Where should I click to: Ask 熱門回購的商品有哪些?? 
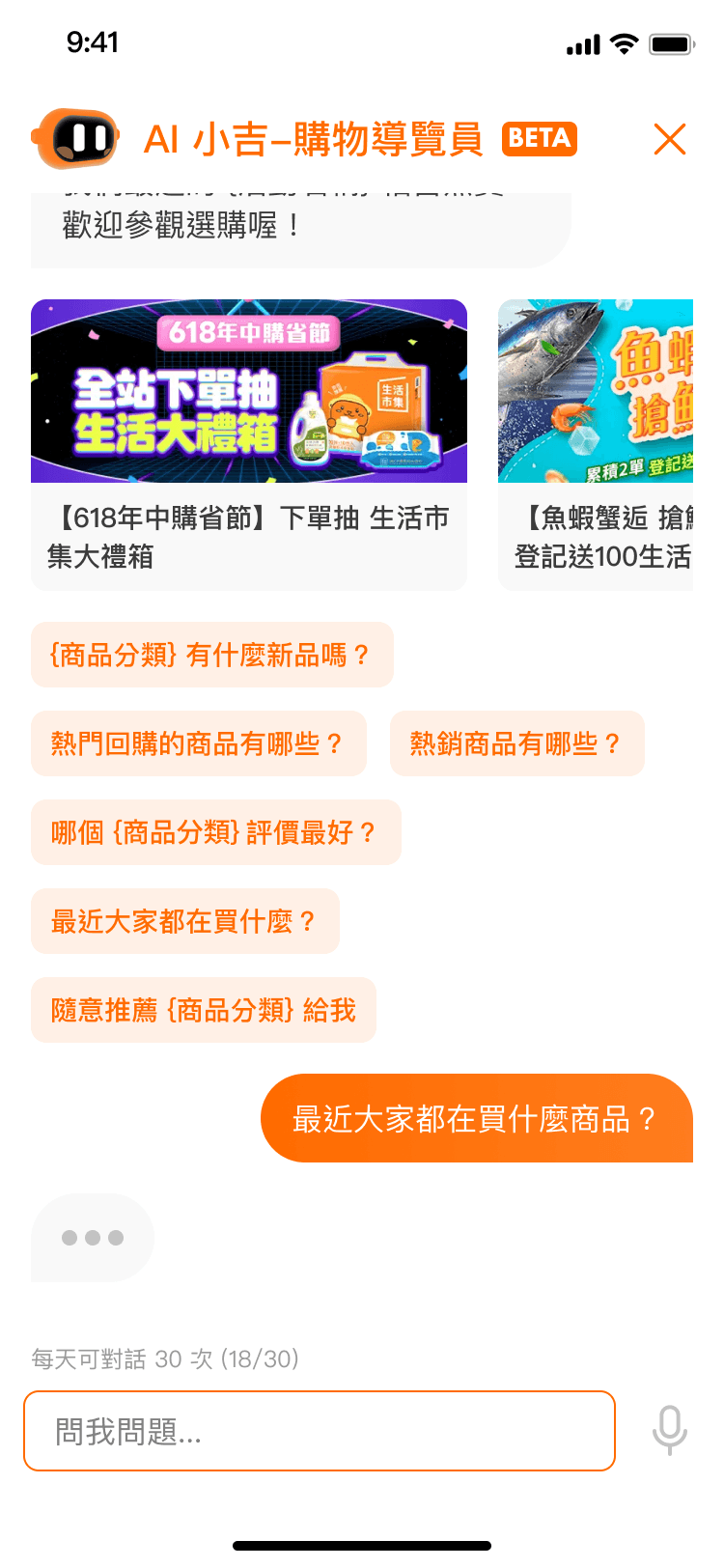199,743
